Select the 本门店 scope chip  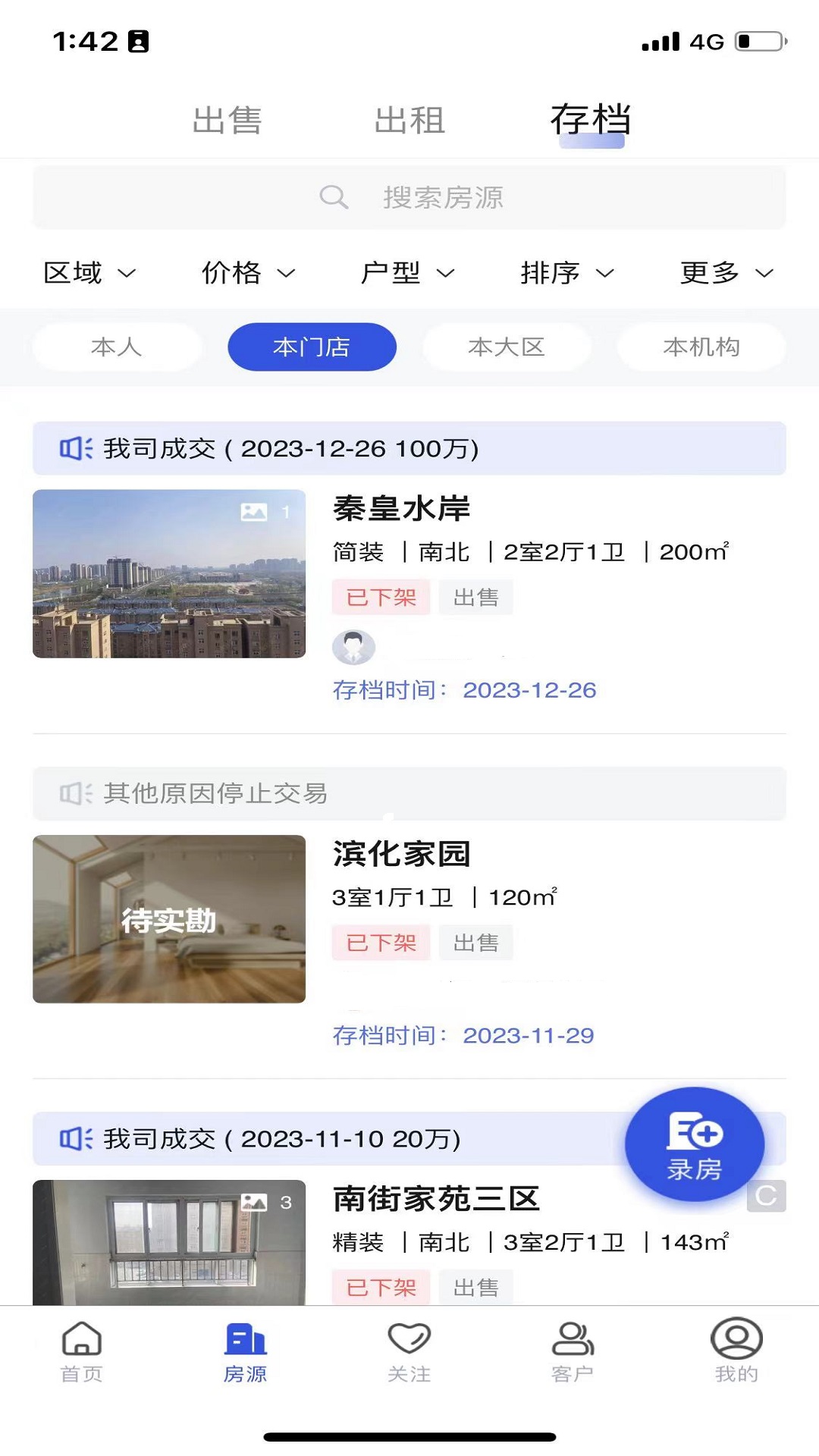pos(312,347)
